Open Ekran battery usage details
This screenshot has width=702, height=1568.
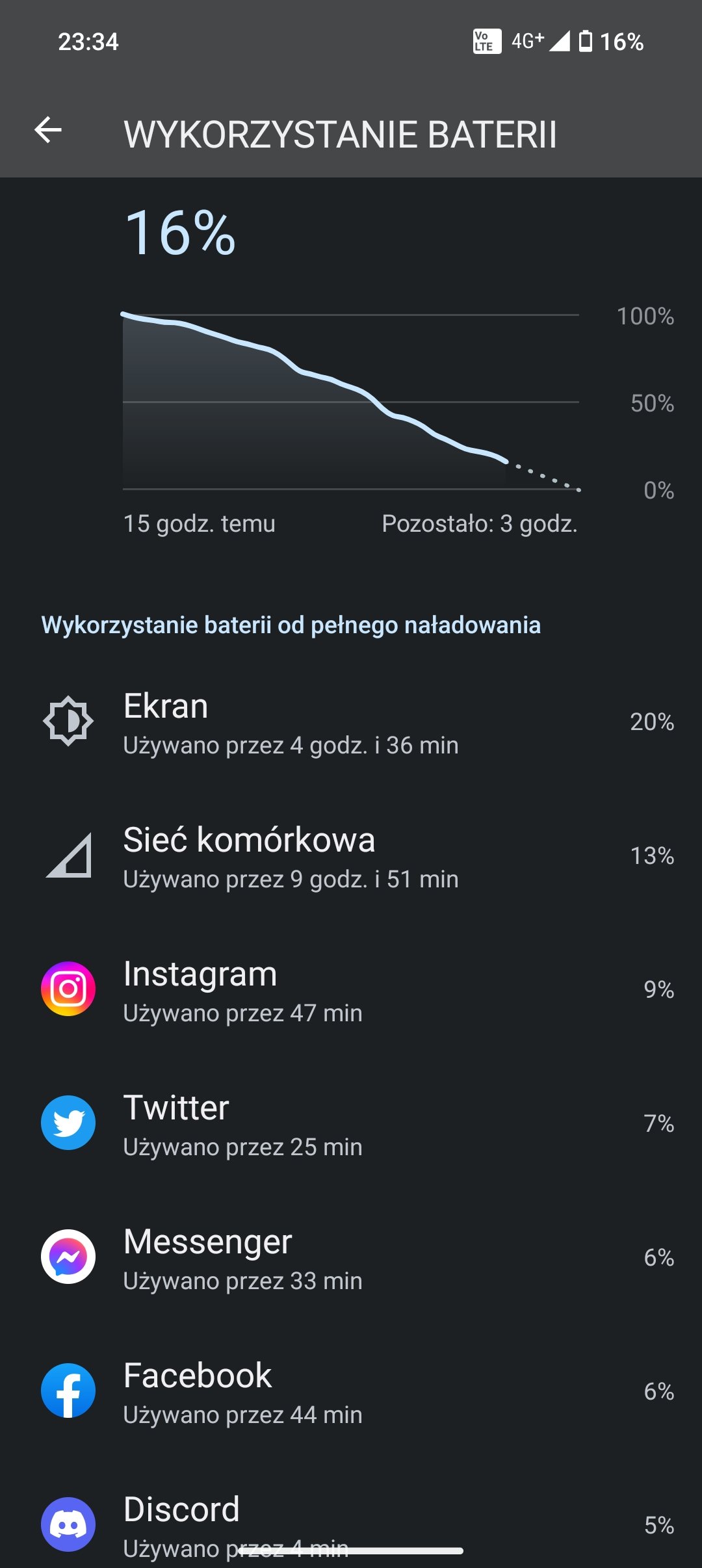[351, 723]
